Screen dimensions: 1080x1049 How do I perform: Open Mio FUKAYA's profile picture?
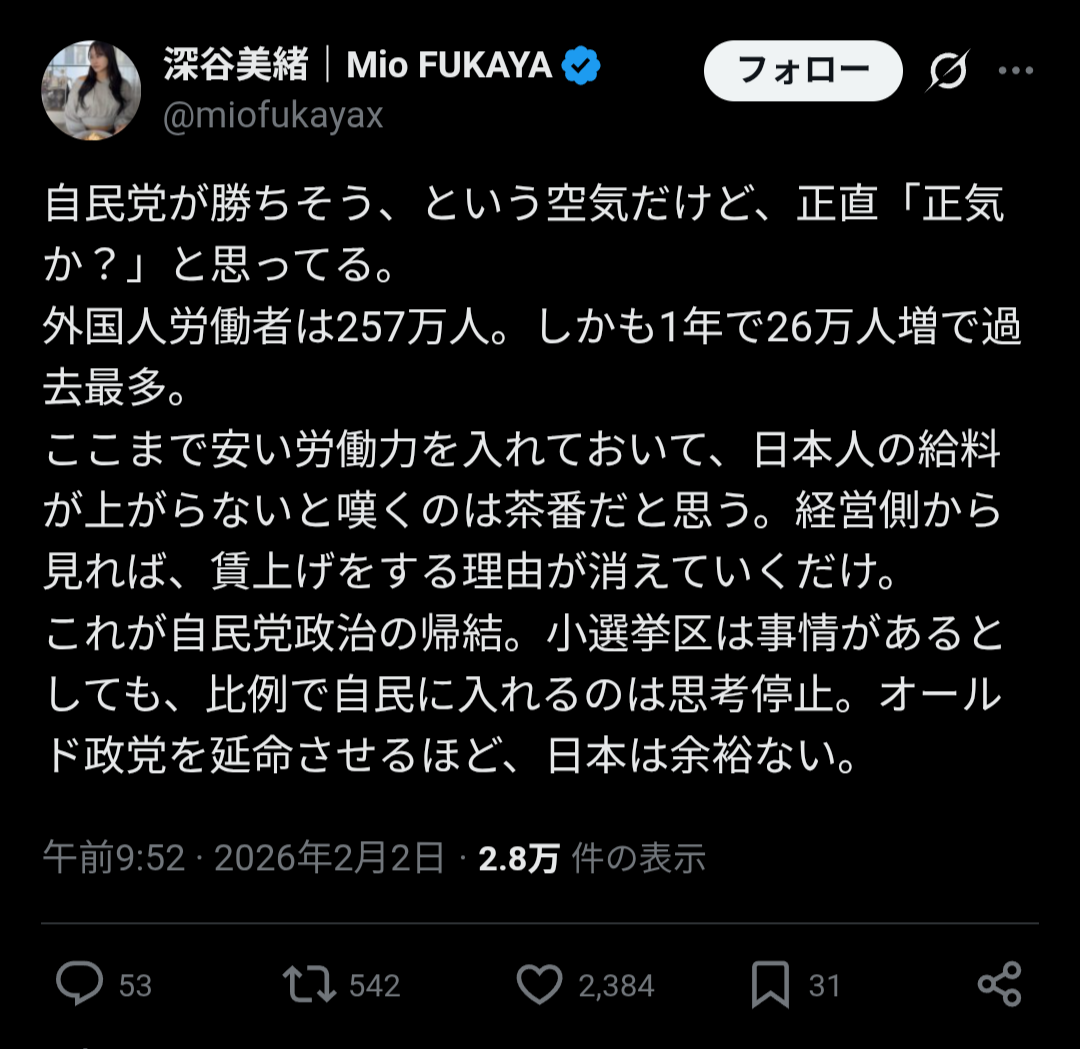tap(91, 91)
